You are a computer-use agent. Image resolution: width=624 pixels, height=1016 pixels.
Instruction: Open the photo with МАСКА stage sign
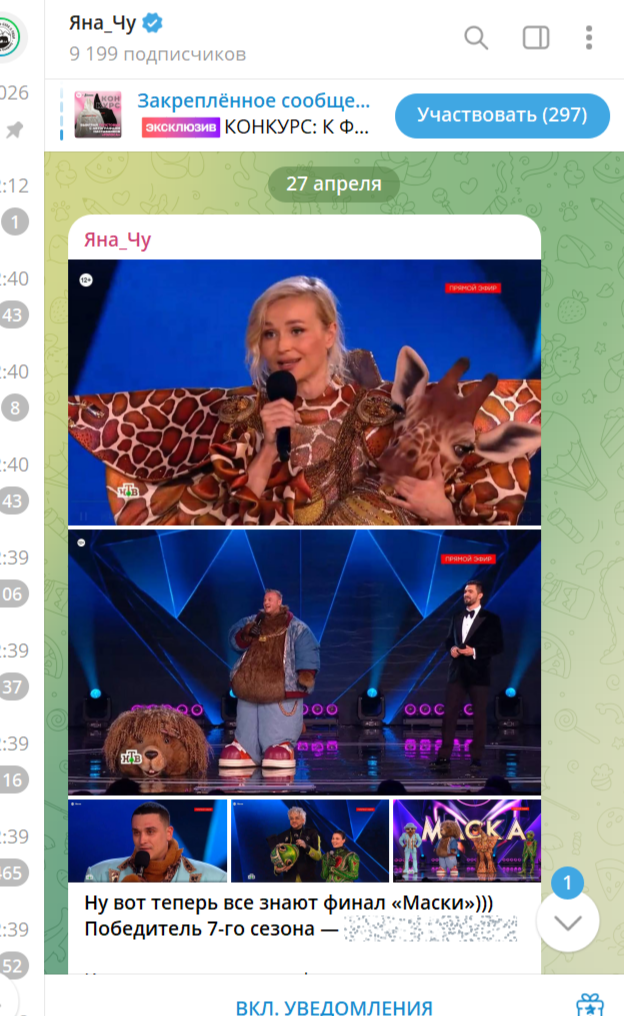[x=466, y=840]
